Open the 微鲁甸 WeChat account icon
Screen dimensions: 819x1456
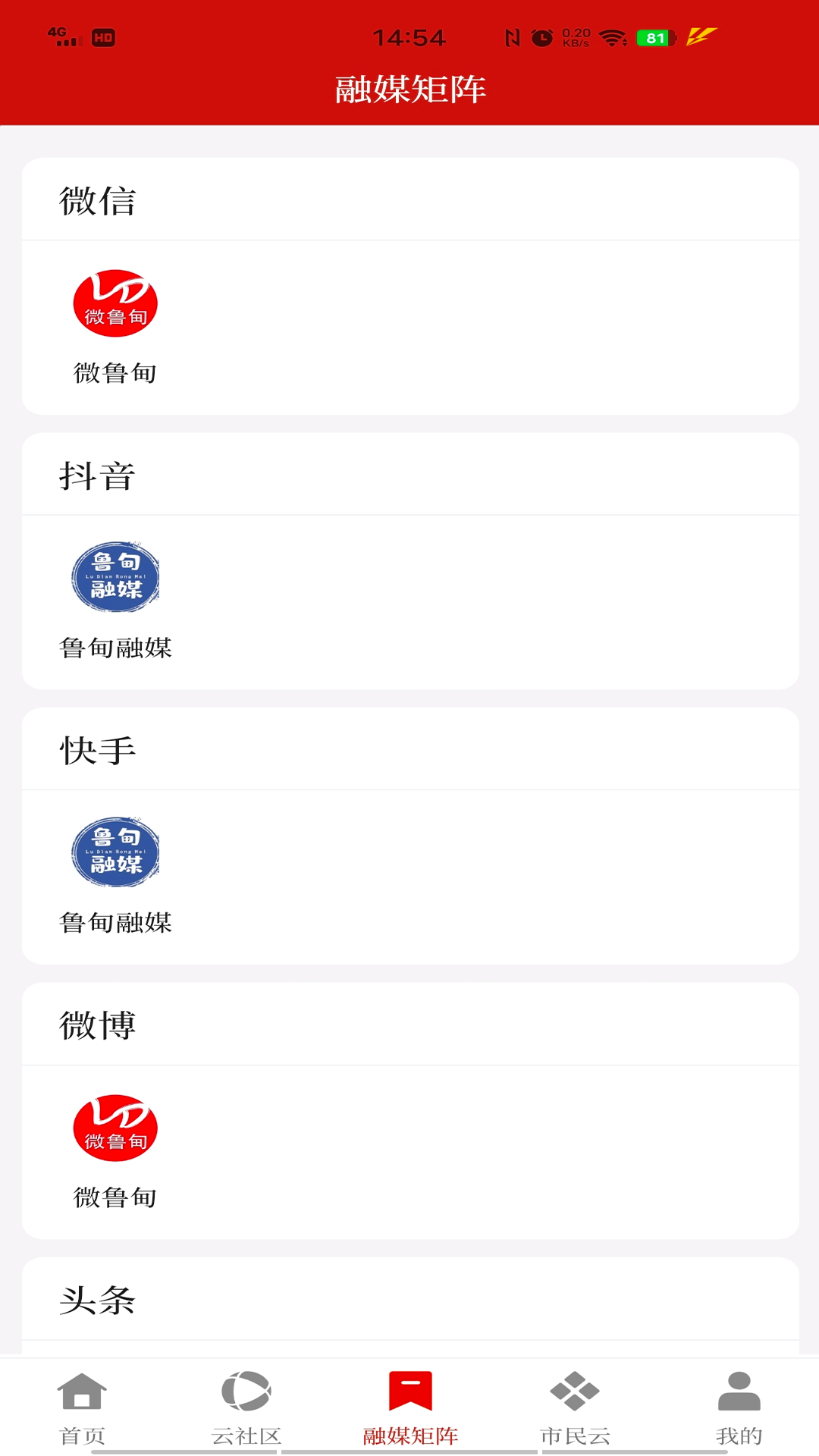(x=115, y=303)
